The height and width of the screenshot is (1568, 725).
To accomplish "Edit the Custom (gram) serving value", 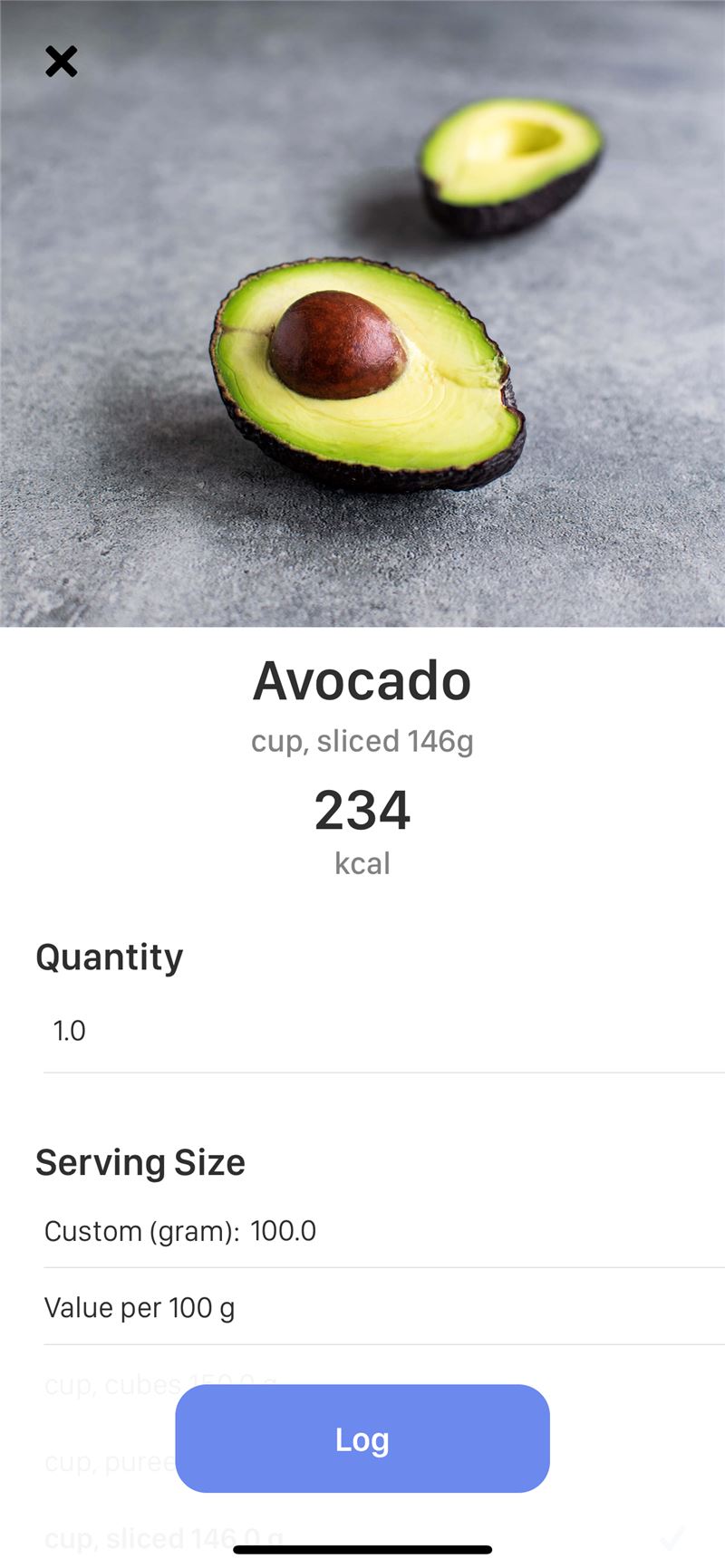I will (x=283, y=1231).
